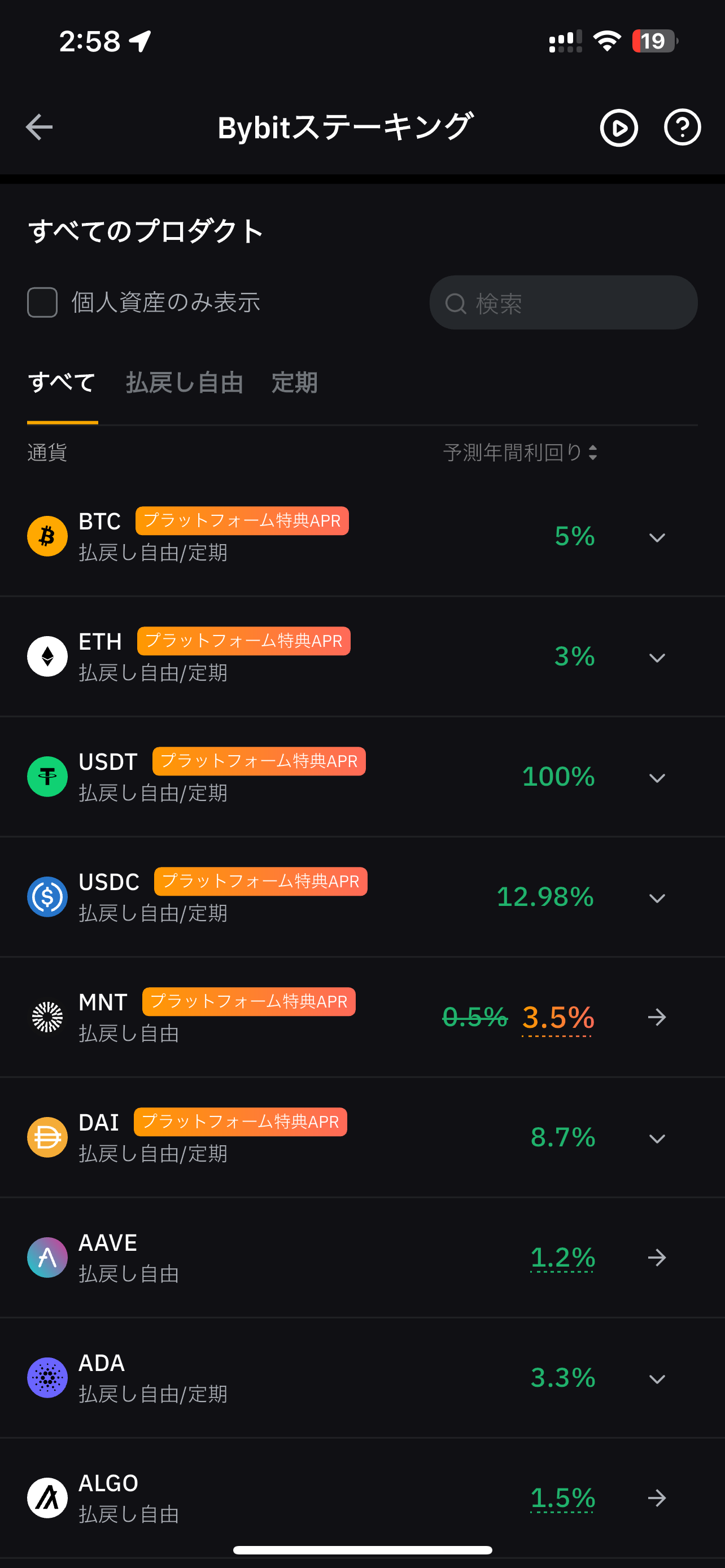This screenshot has height=1568, width=725.
Task: Select the すべて tab
Action: coord(62,383)
